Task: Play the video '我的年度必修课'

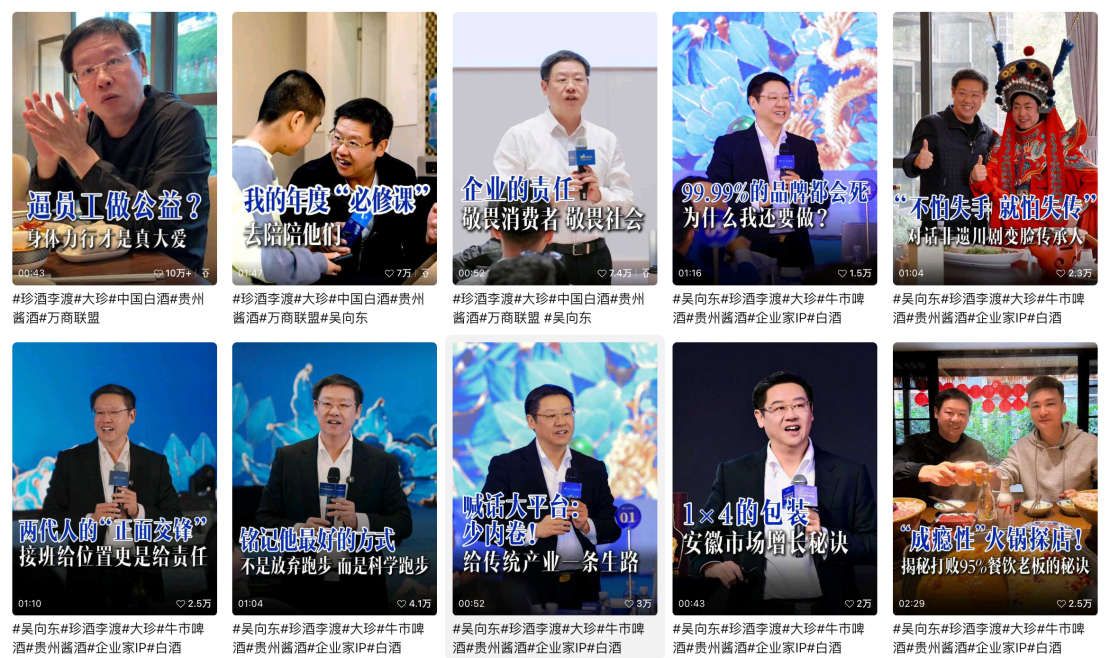Action: pos(334,148)
